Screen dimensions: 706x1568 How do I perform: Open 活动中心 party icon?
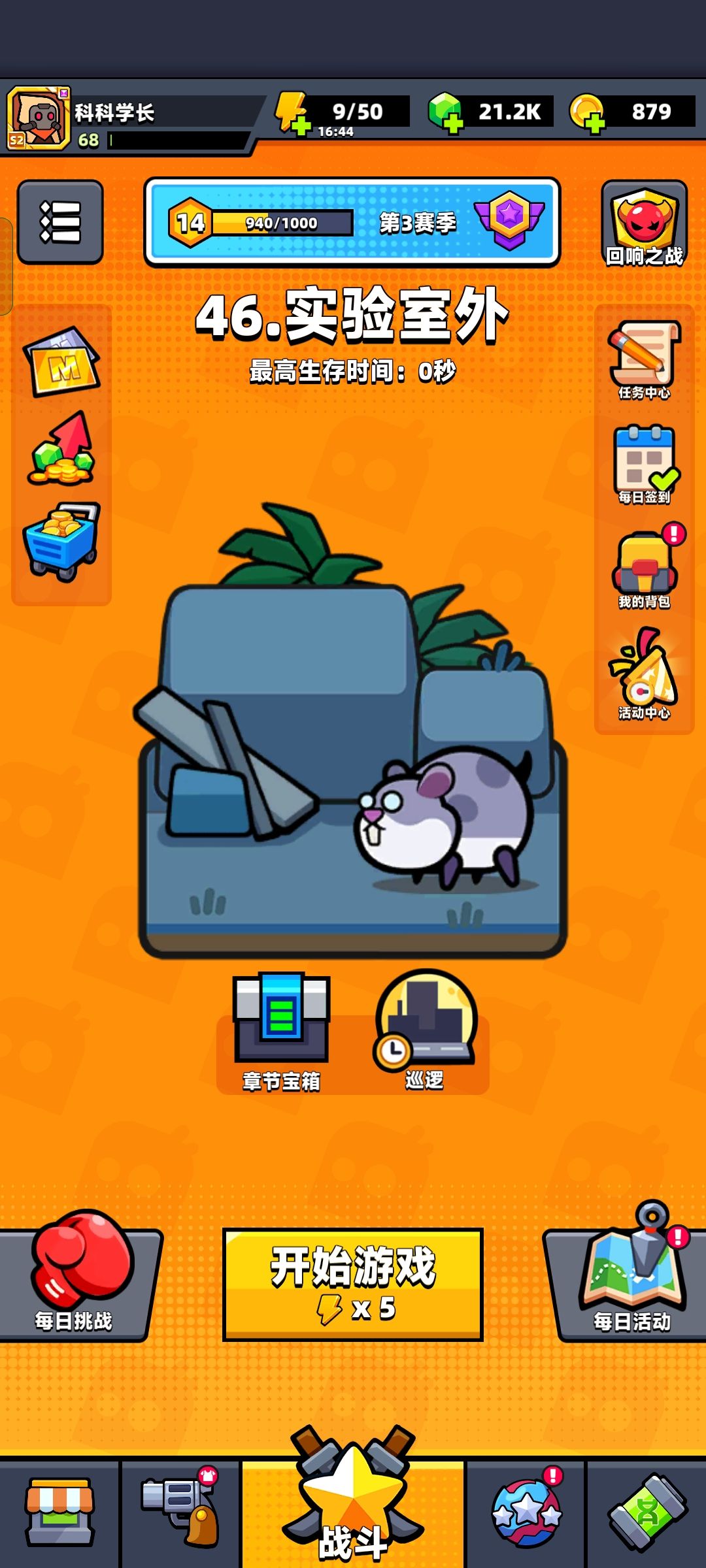644,674
